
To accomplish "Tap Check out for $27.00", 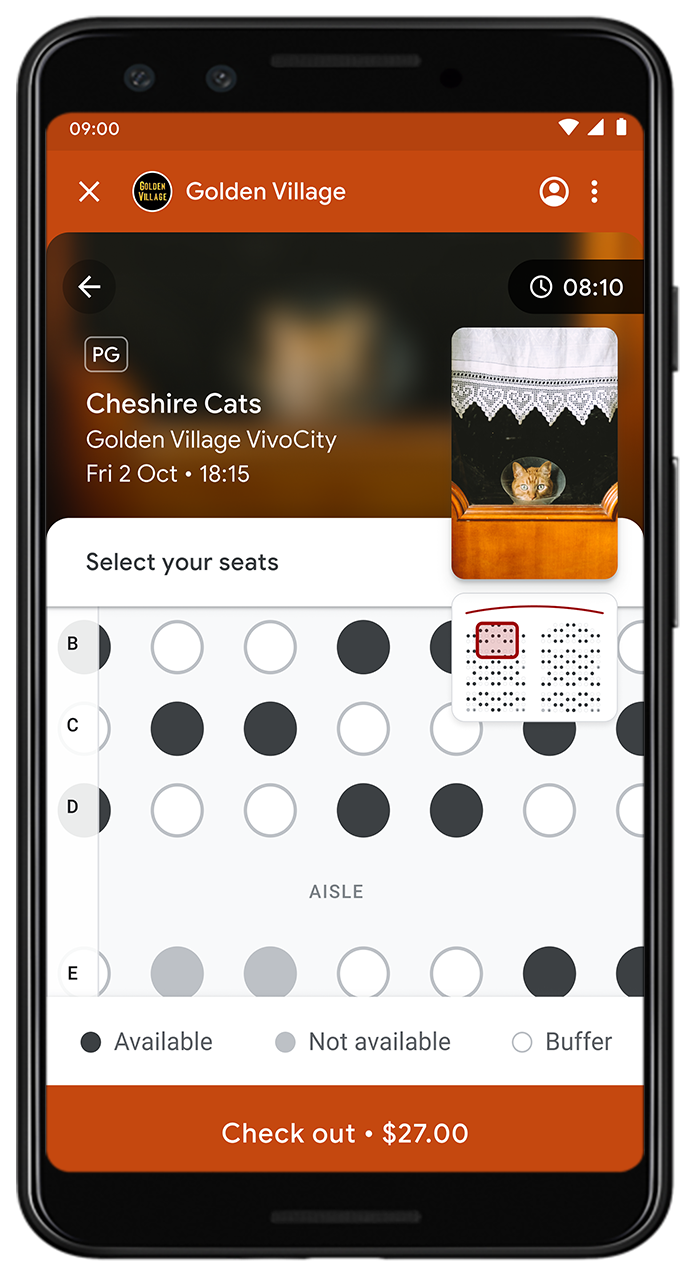I will click(x=344, y=1133).
